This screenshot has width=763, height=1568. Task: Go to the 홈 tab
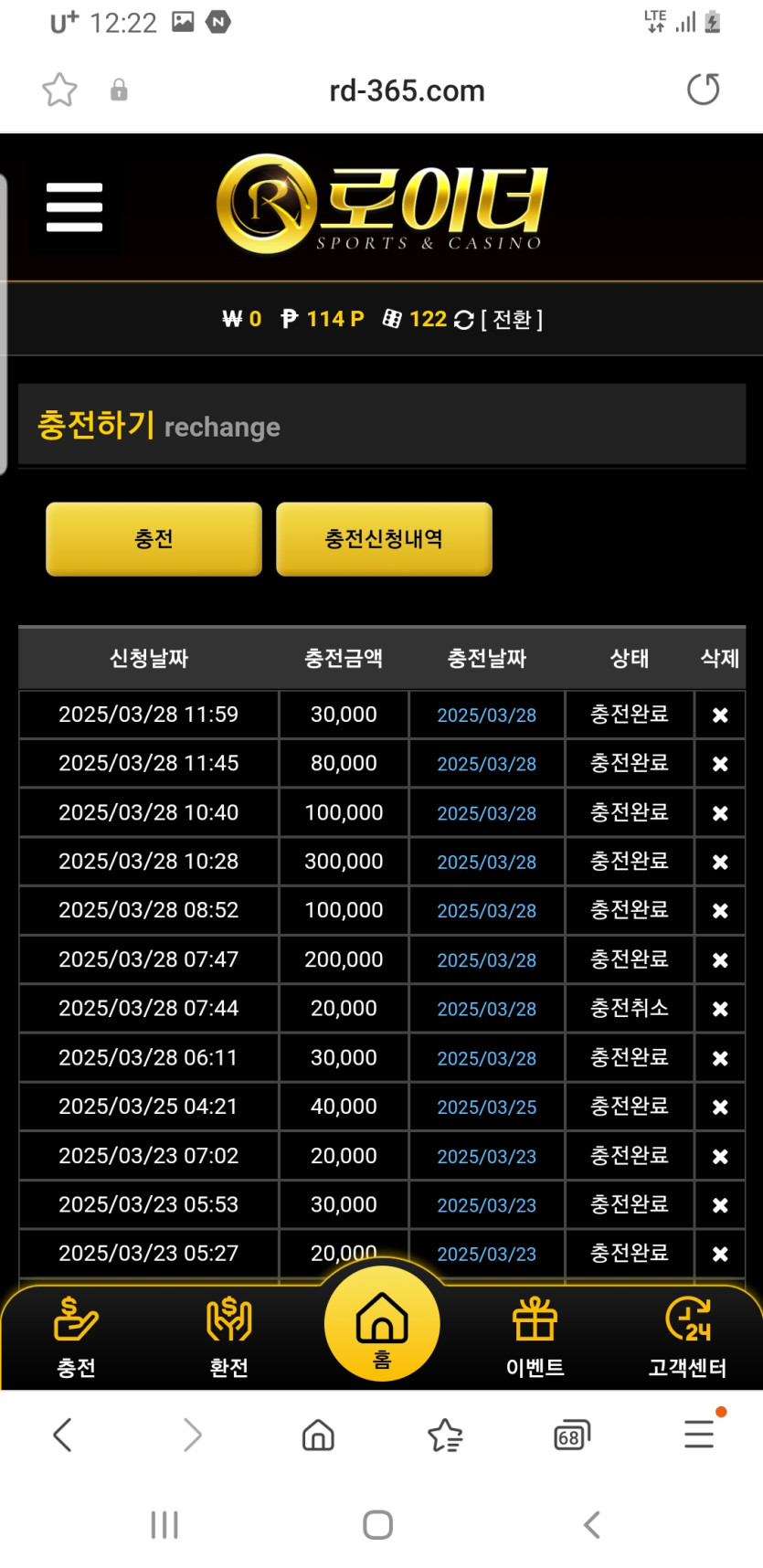tap(382, 1325)
